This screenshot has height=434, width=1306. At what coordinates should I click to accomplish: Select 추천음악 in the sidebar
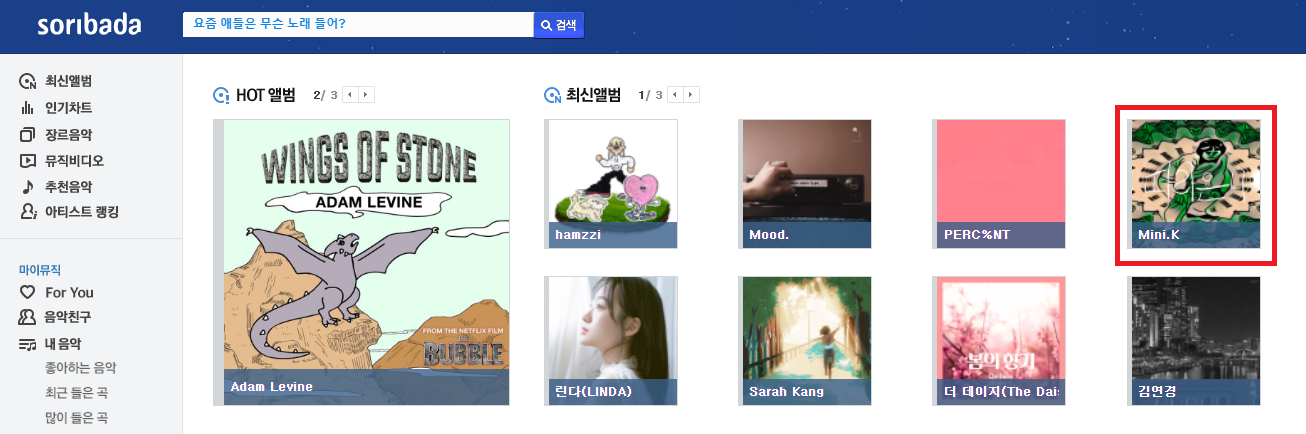[x=68, y=186]
